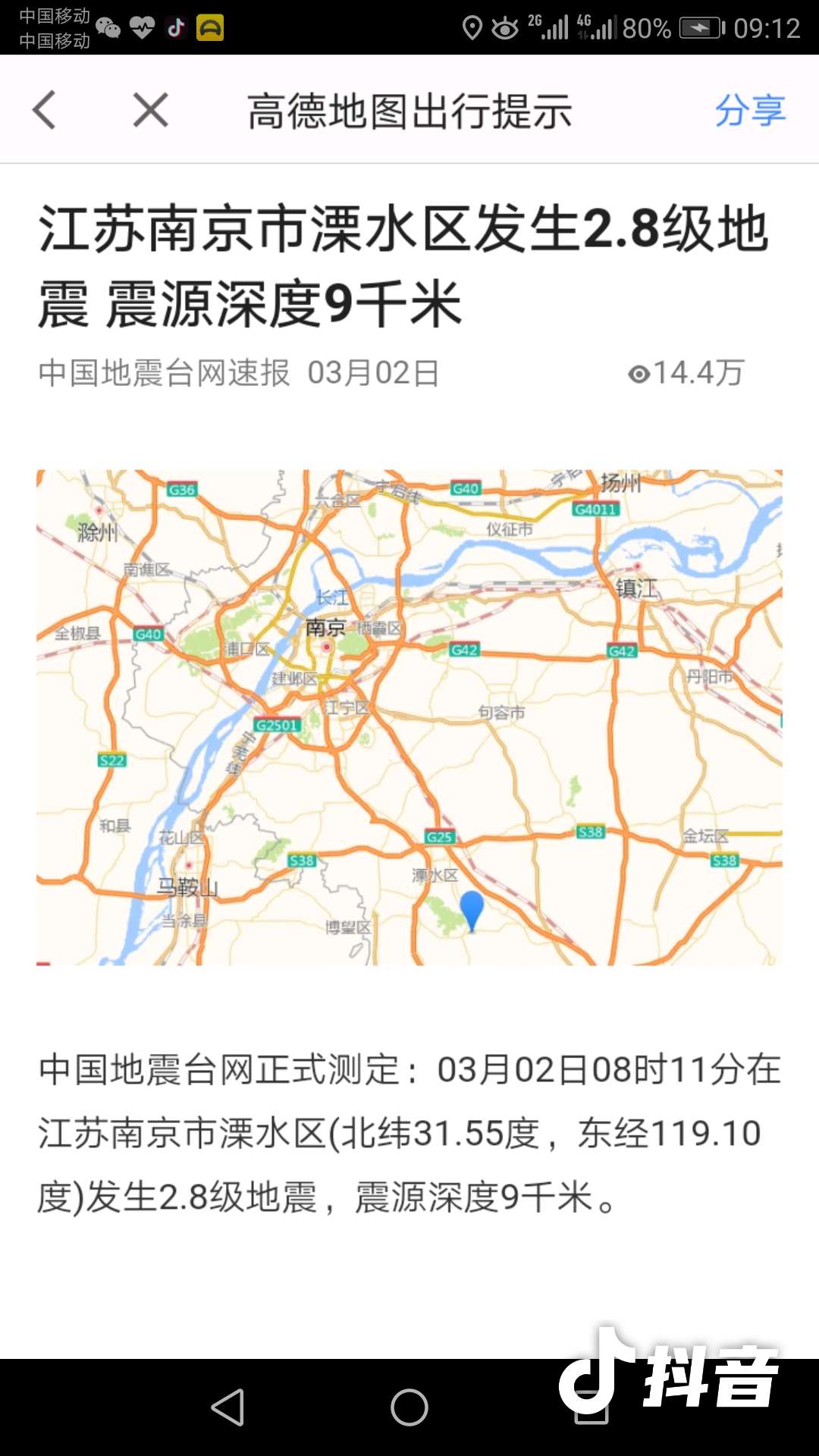Go back using the header arrow
Screen dimensions: 819x1456
click(44, 110)
